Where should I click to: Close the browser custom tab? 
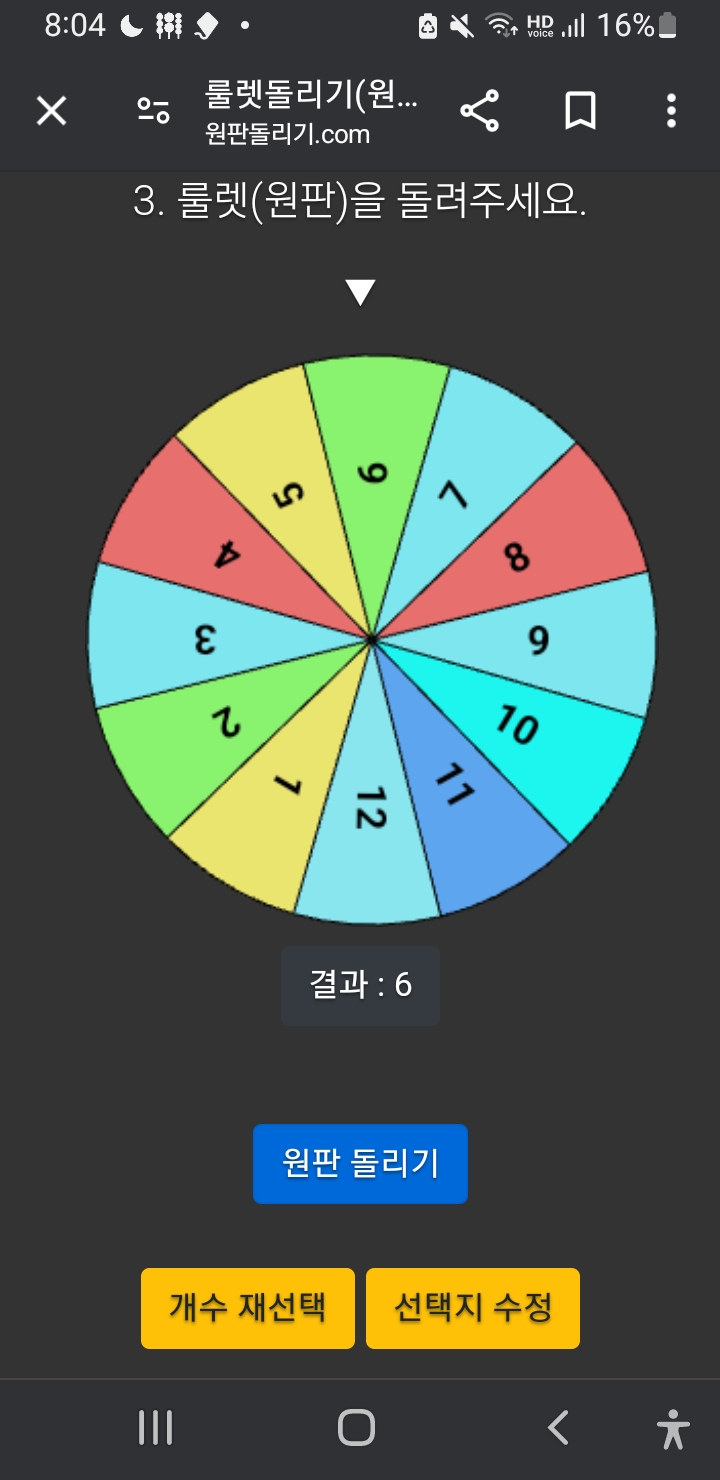[52, 111]
